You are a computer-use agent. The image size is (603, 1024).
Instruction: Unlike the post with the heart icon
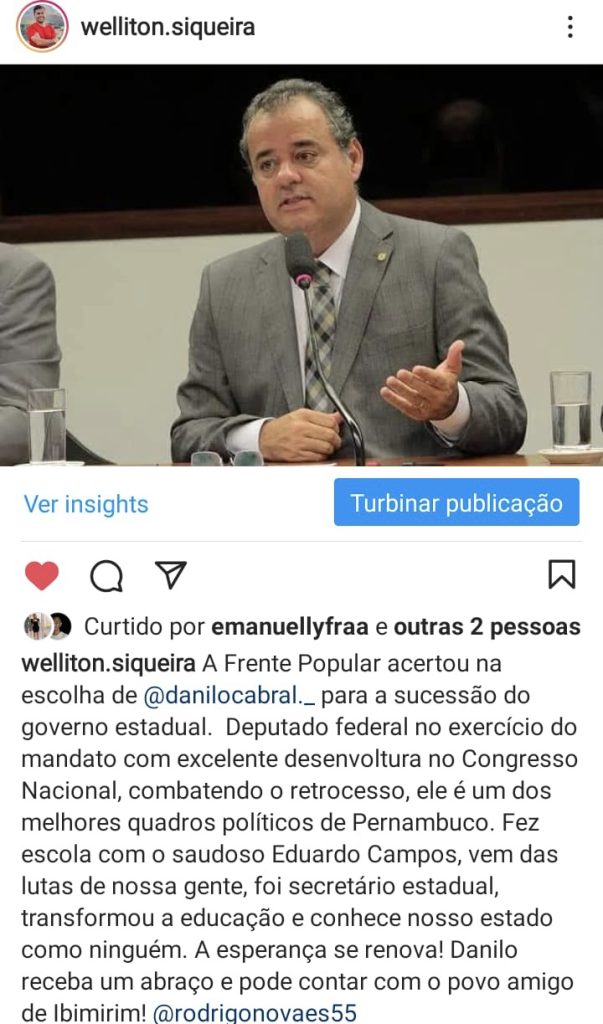(42, 575)
